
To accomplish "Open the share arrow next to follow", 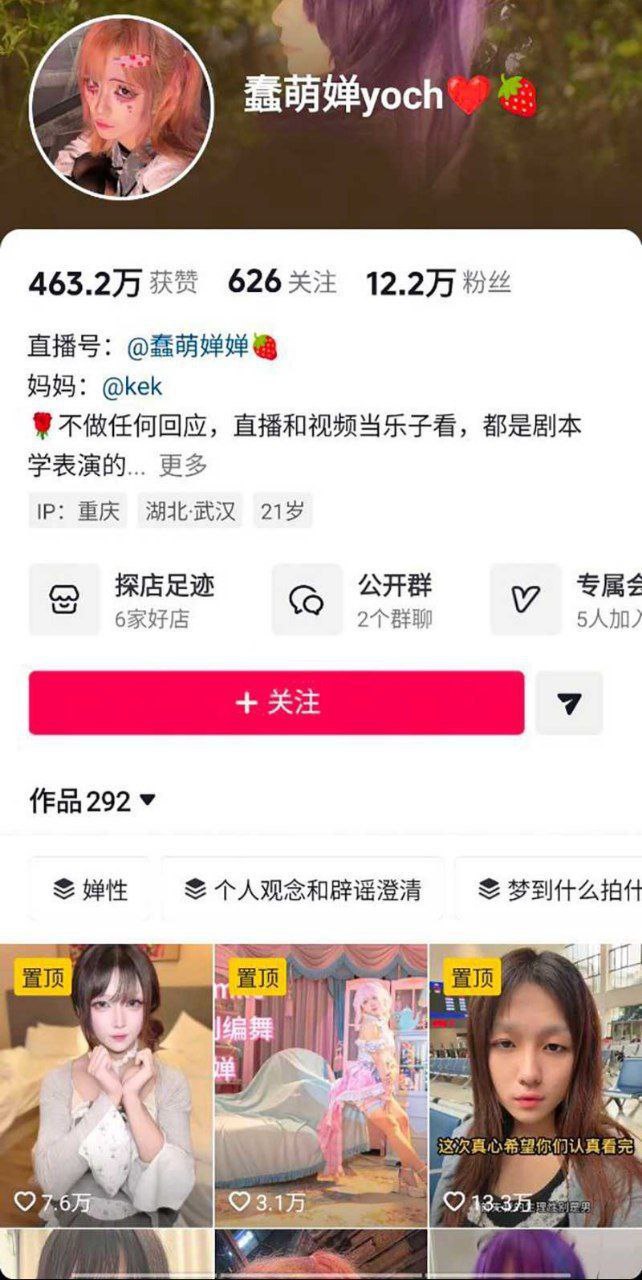I will [569, 703].
